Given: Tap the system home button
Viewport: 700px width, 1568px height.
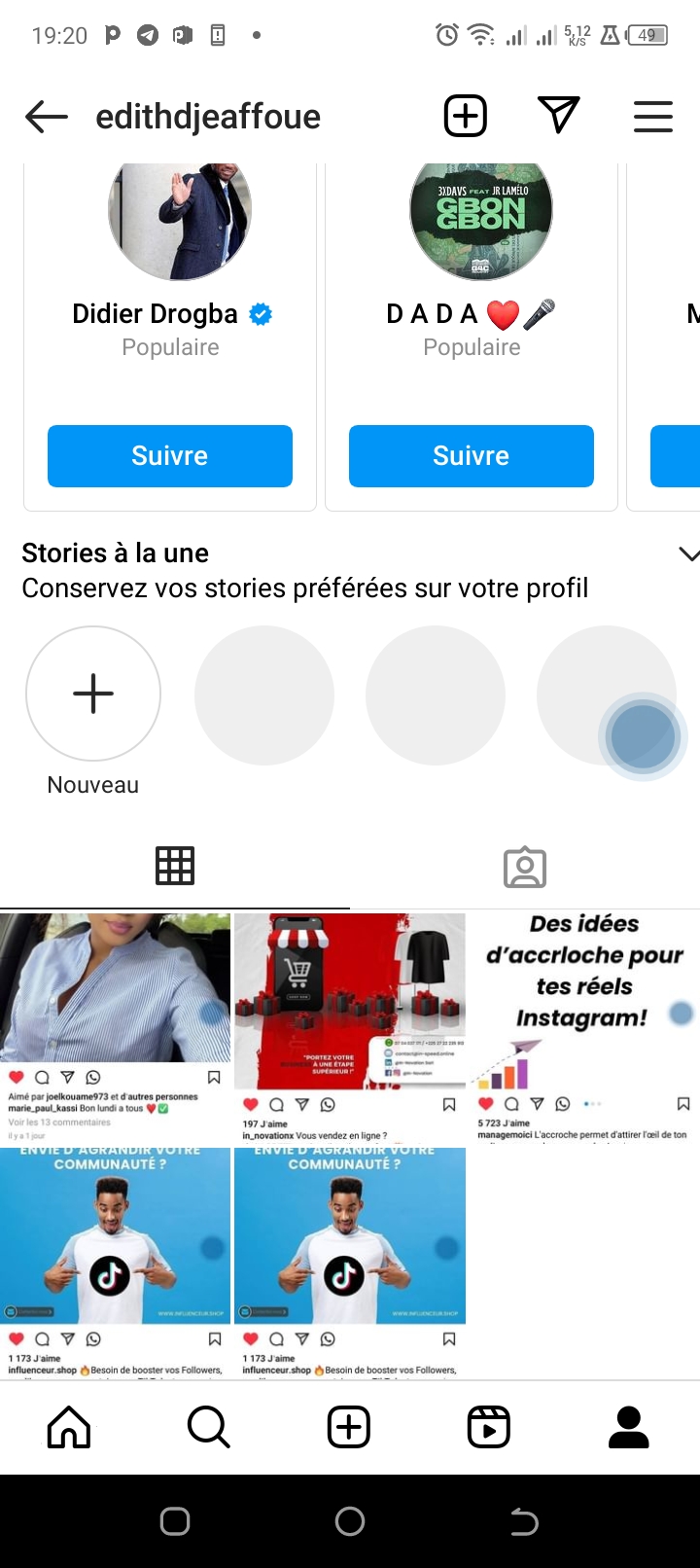Looking at the screenshot, I should coord(349,1521).
